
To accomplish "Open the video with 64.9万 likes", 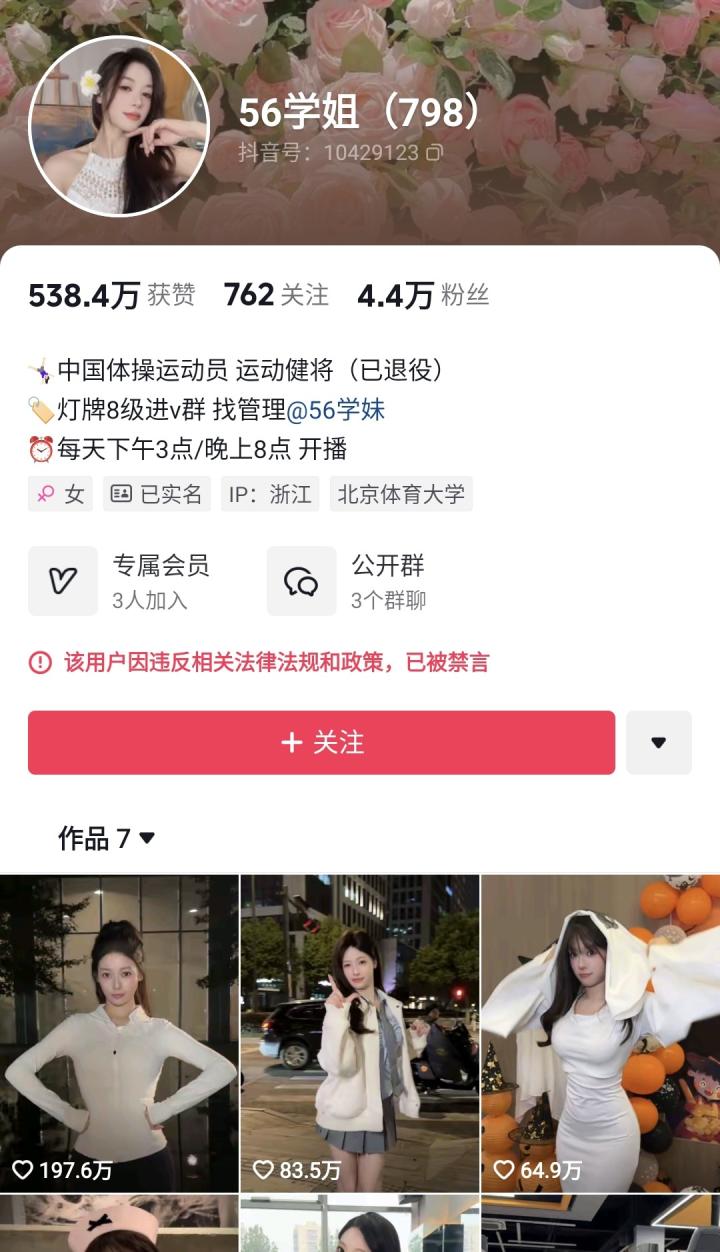I will coord(600,1033).
